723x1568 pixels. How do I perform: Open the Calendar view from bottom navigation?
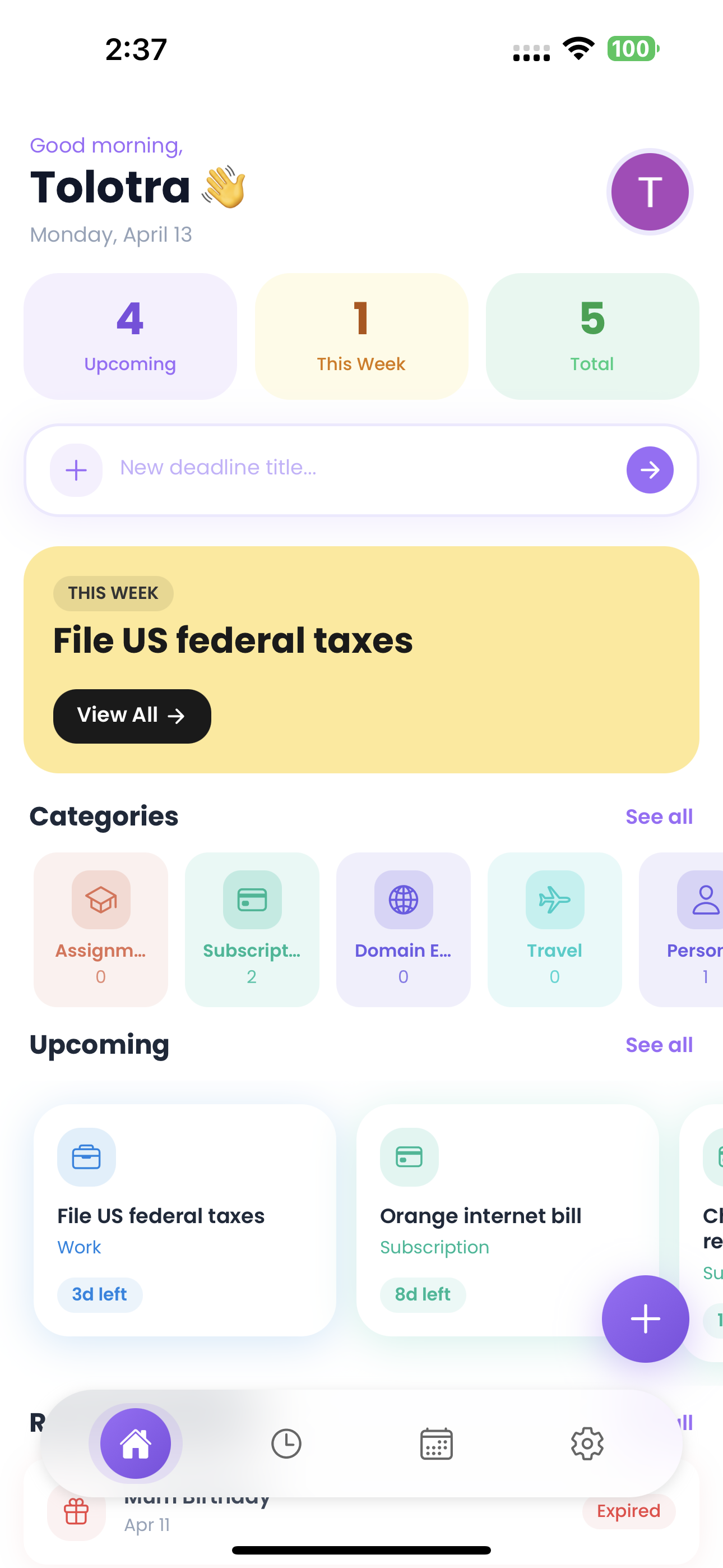(437, 1441)
